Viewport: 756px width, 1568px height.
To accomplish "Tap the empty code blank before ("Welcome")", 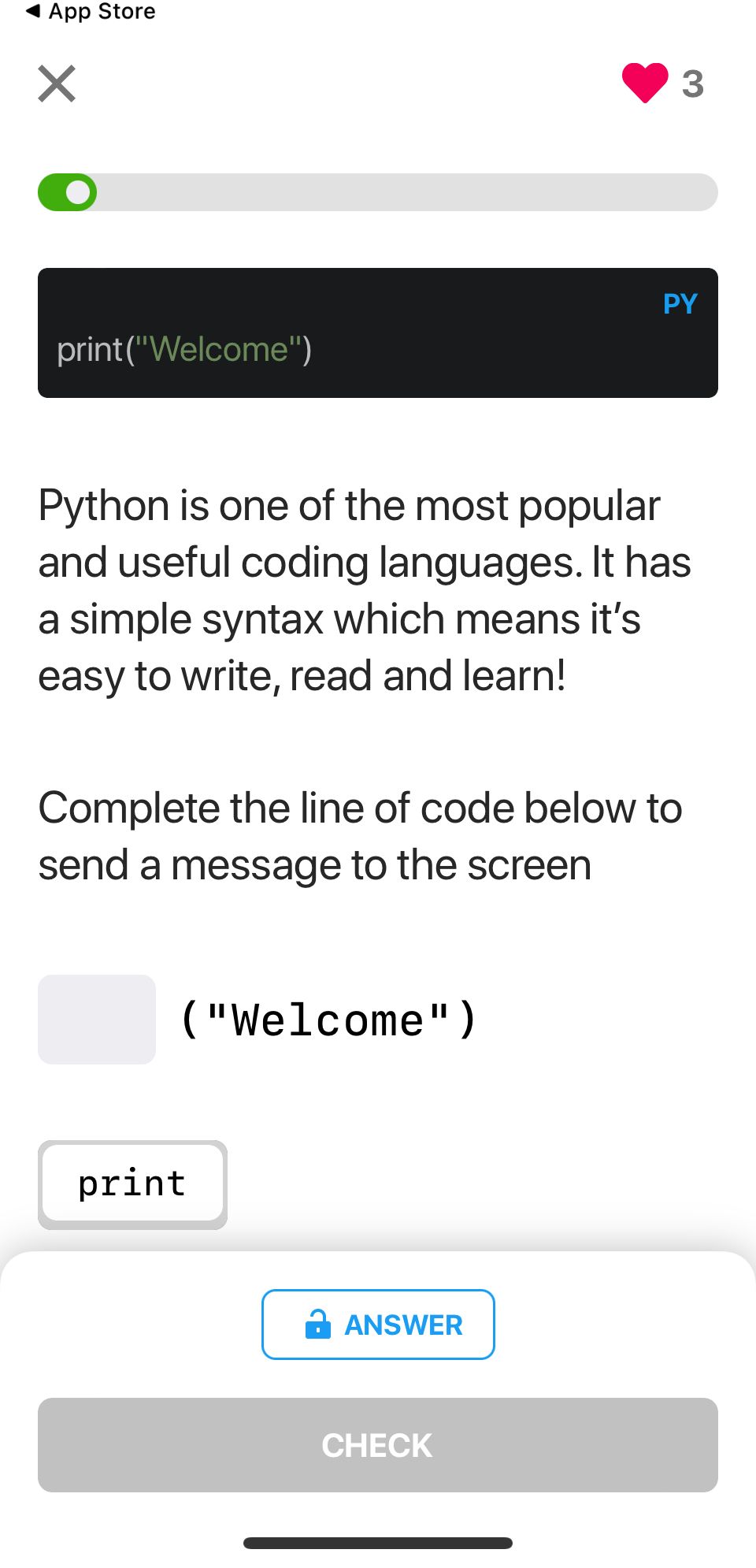I will pos(97,1020).
